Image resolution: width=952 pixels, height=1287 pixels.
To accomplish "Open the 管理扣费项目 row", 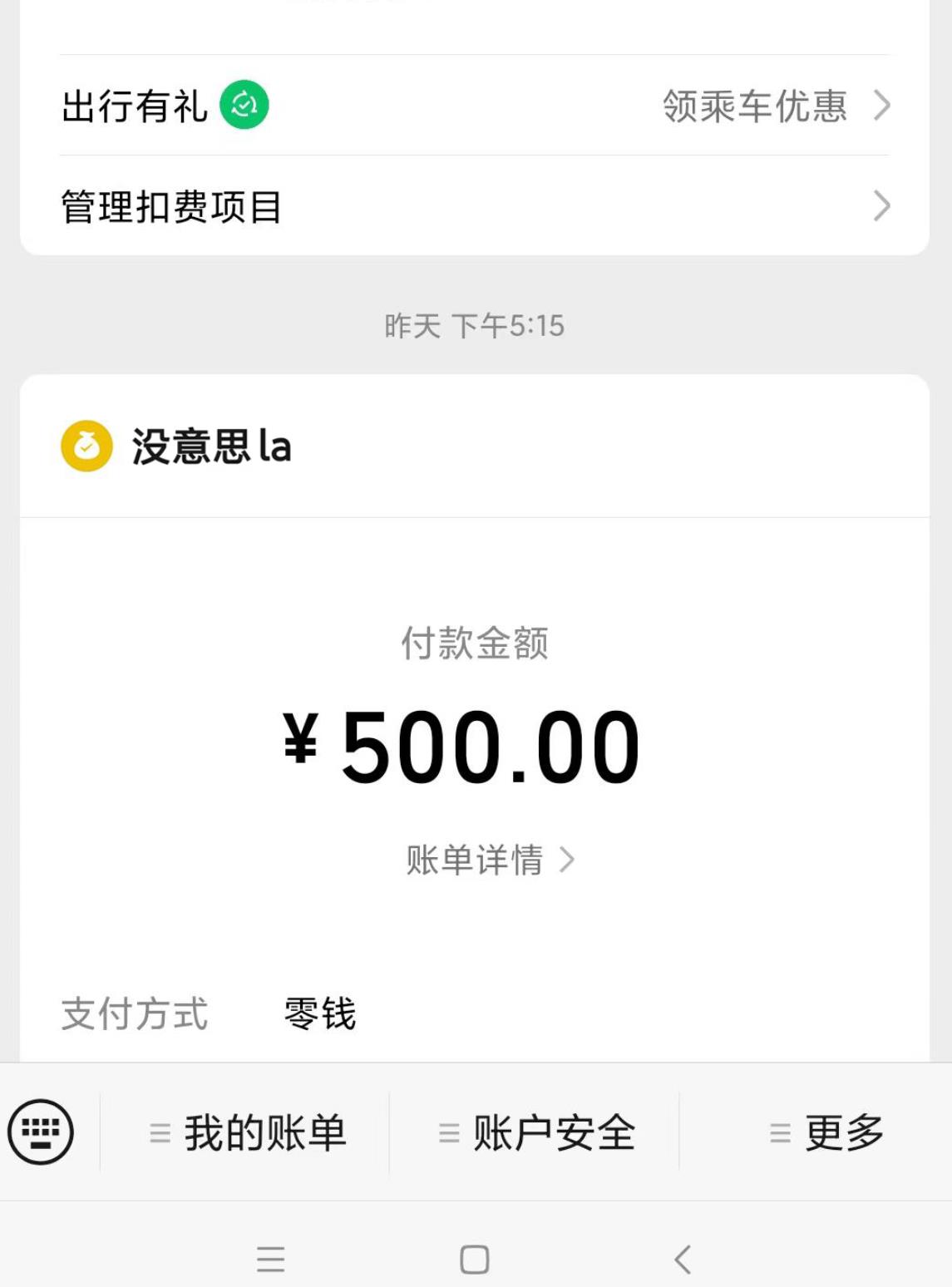I will 474,206.
